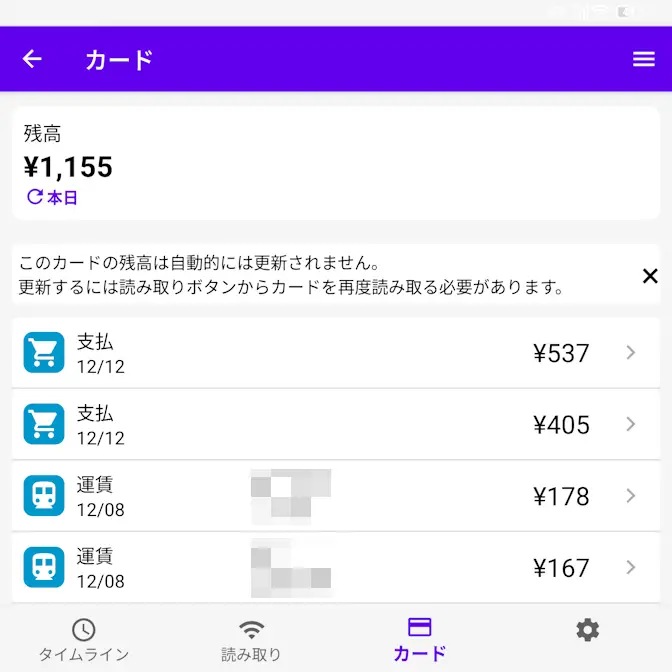This screenshot has width=672, height=672.
Task: View the ¥178 fare details
Action: point(336,496)
